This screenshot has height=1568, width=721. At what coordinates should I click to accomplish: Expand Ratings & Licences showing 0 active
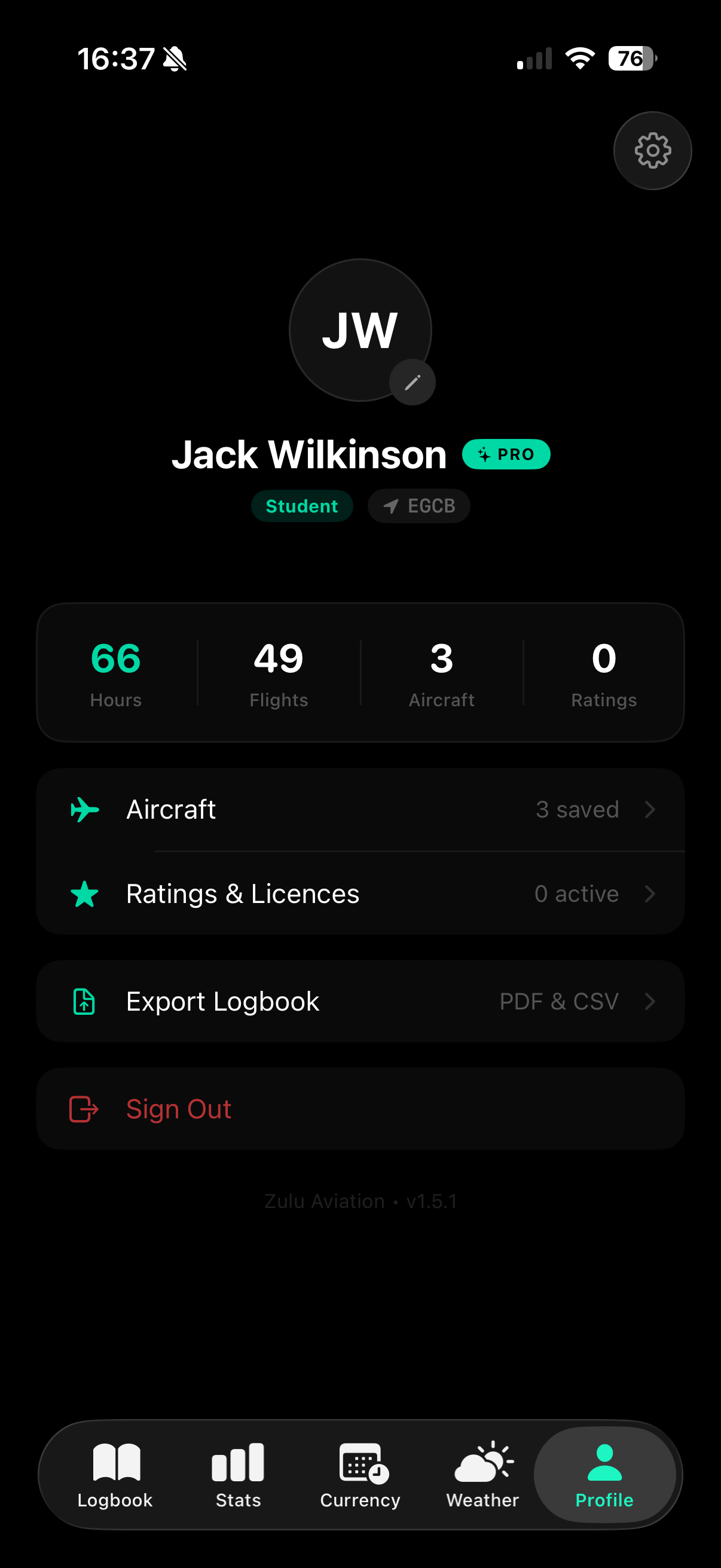point(360,893)
